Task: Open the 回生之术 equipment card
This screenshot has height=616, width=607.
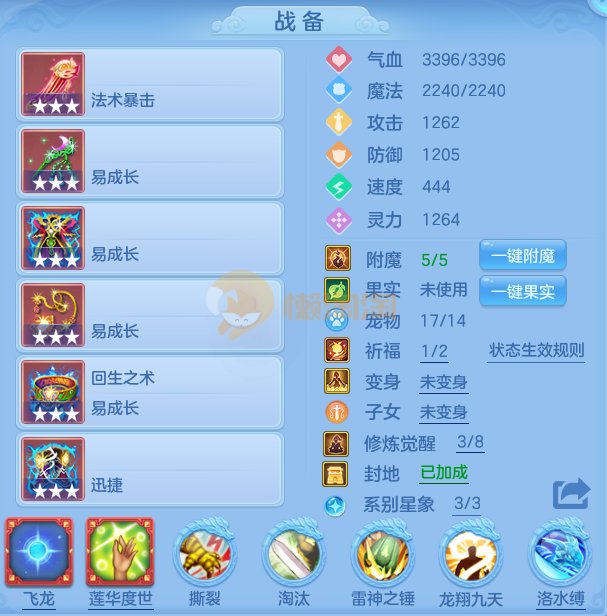Action: click(151, 393)
